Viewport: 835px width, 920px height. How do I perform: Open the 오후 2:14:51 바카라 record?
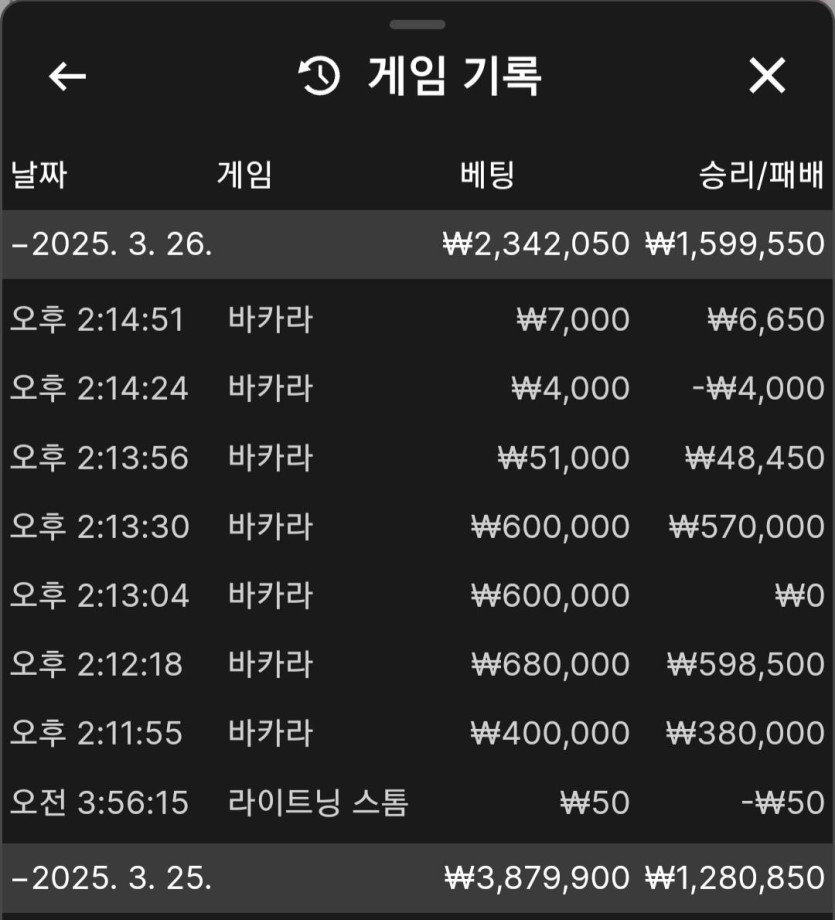click(x=417, y=320)
